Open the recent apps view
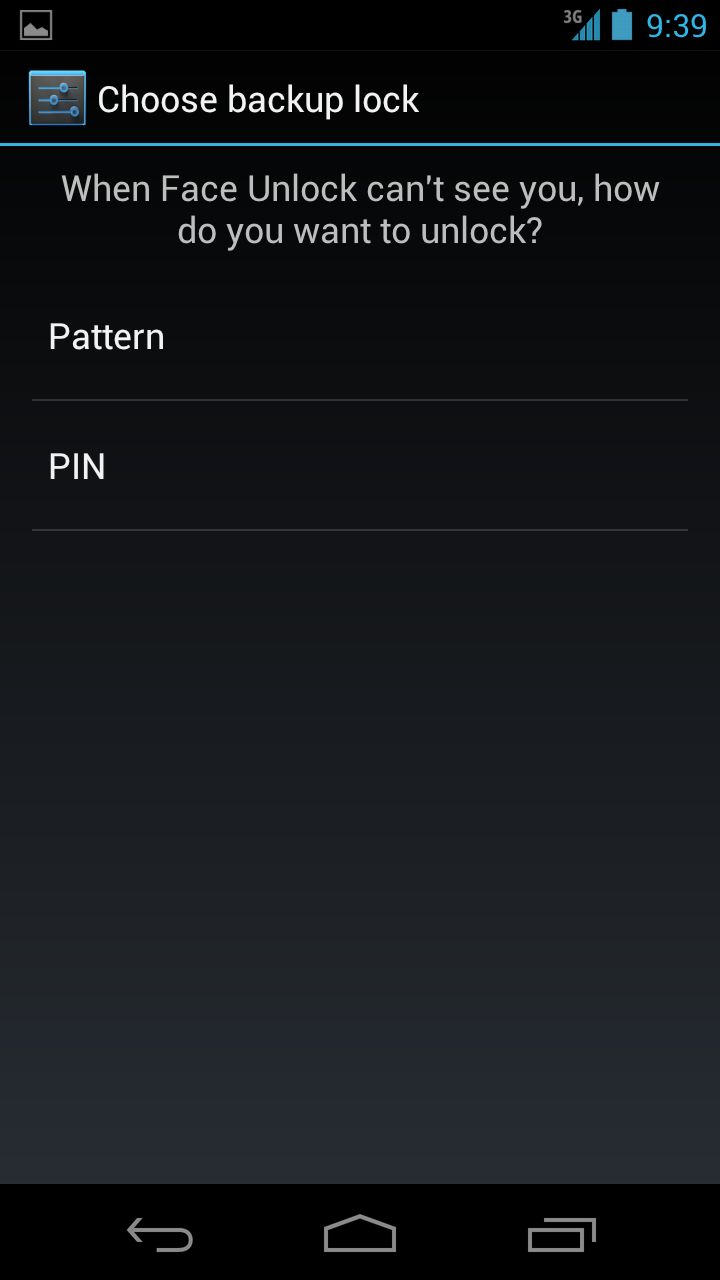 (x=561, y=1234)
